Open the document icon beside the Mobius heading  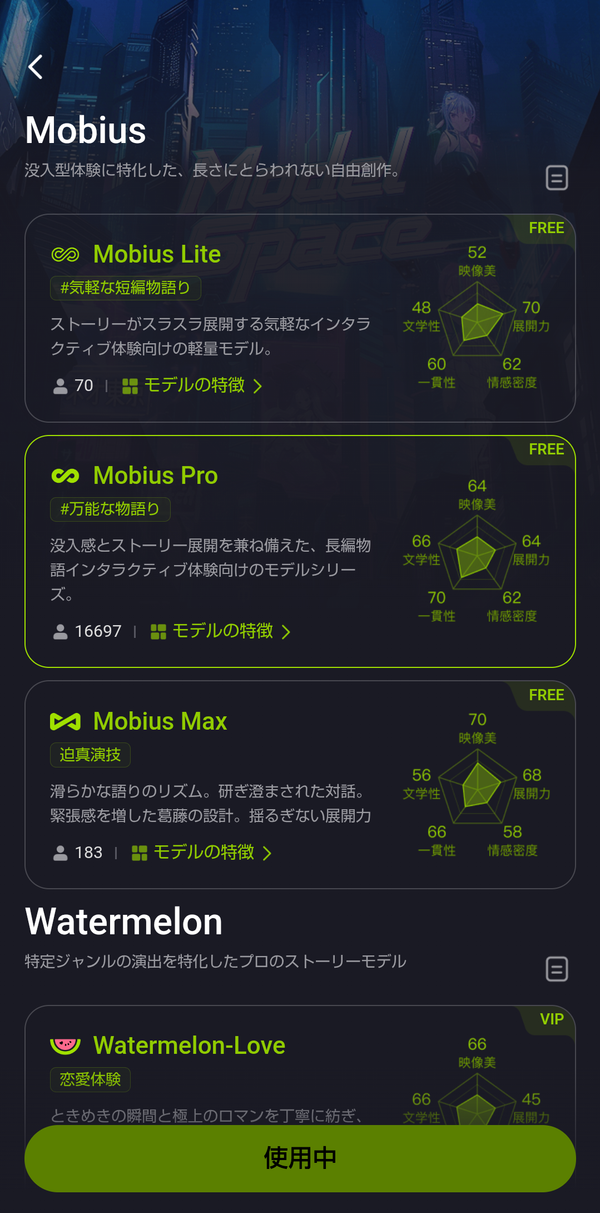(x=557, y=178)
